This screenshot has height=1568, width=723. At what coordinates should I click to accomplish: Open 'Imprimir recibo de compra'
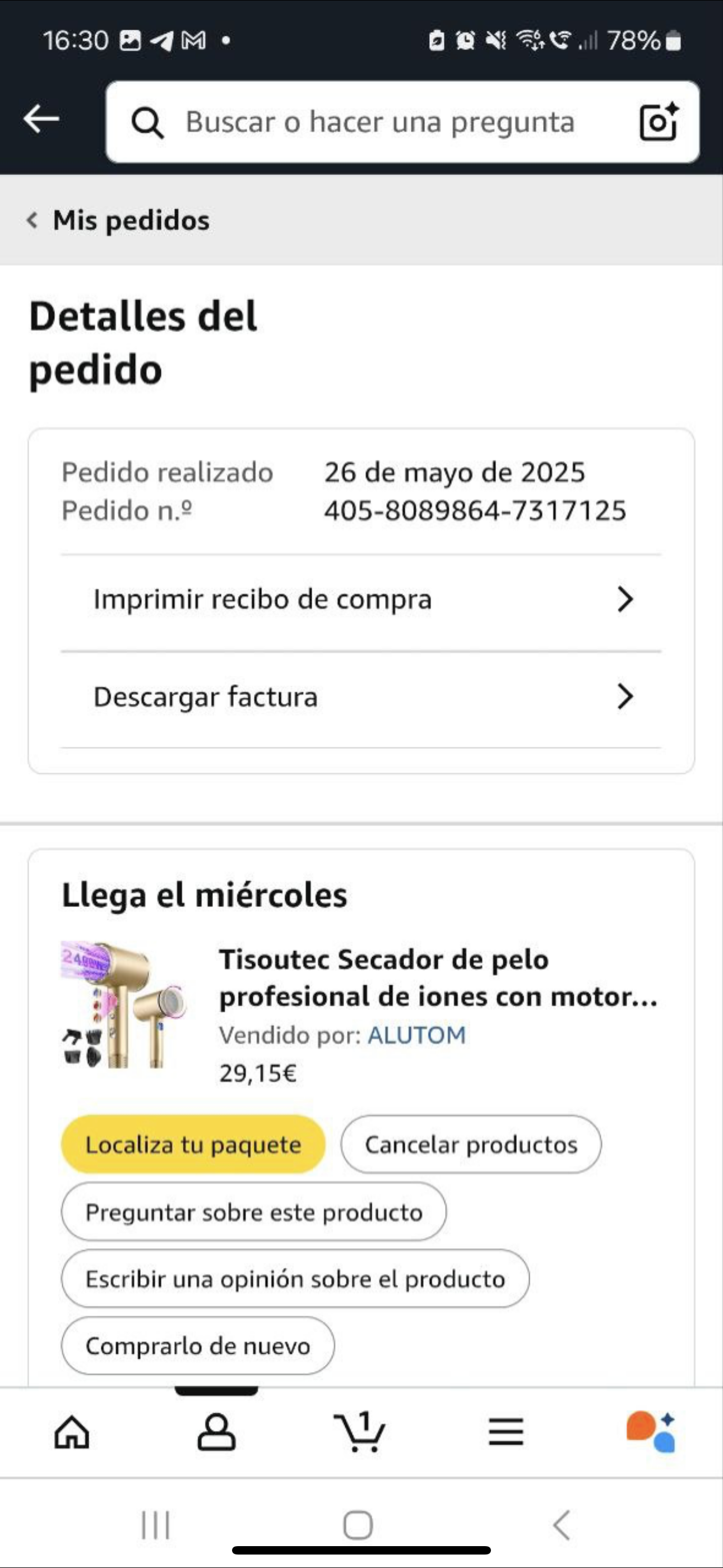361,599
